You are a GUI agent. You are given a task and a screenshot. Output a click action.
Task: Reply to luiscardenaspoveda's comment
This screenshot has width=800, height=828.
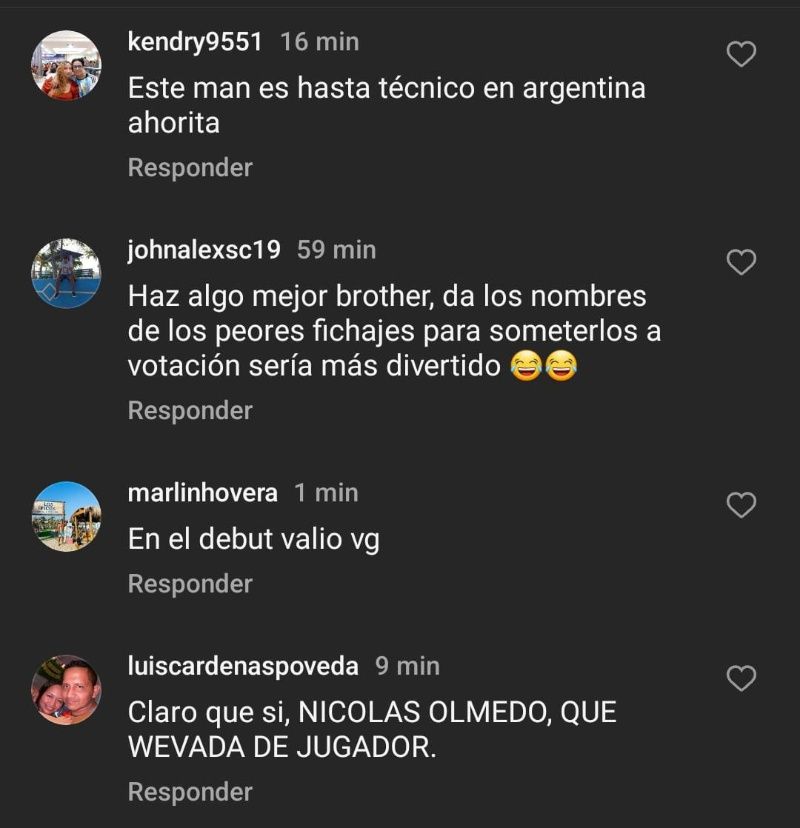tap(190, 793)
